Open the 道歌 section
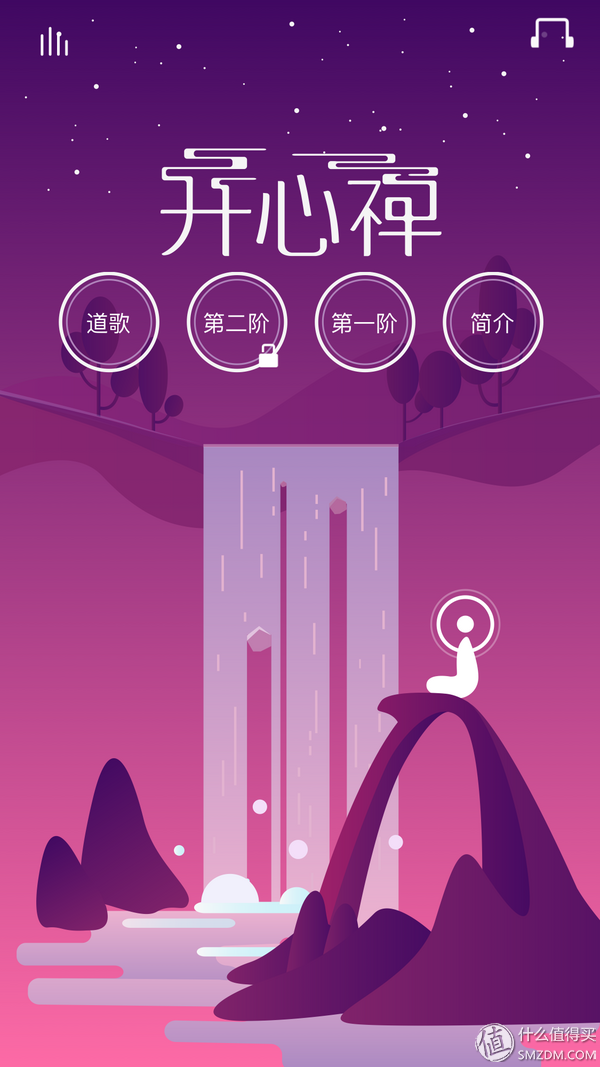This screenshot has height=1067, width=600. coord(108,322)
